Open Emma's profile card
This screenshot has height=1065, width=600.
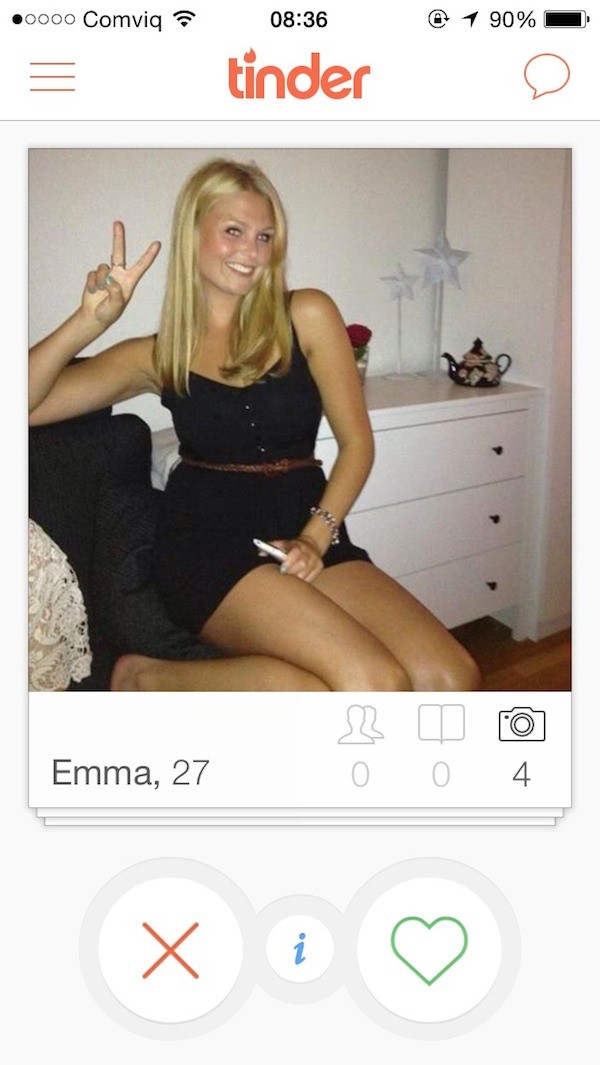(300, 420)
